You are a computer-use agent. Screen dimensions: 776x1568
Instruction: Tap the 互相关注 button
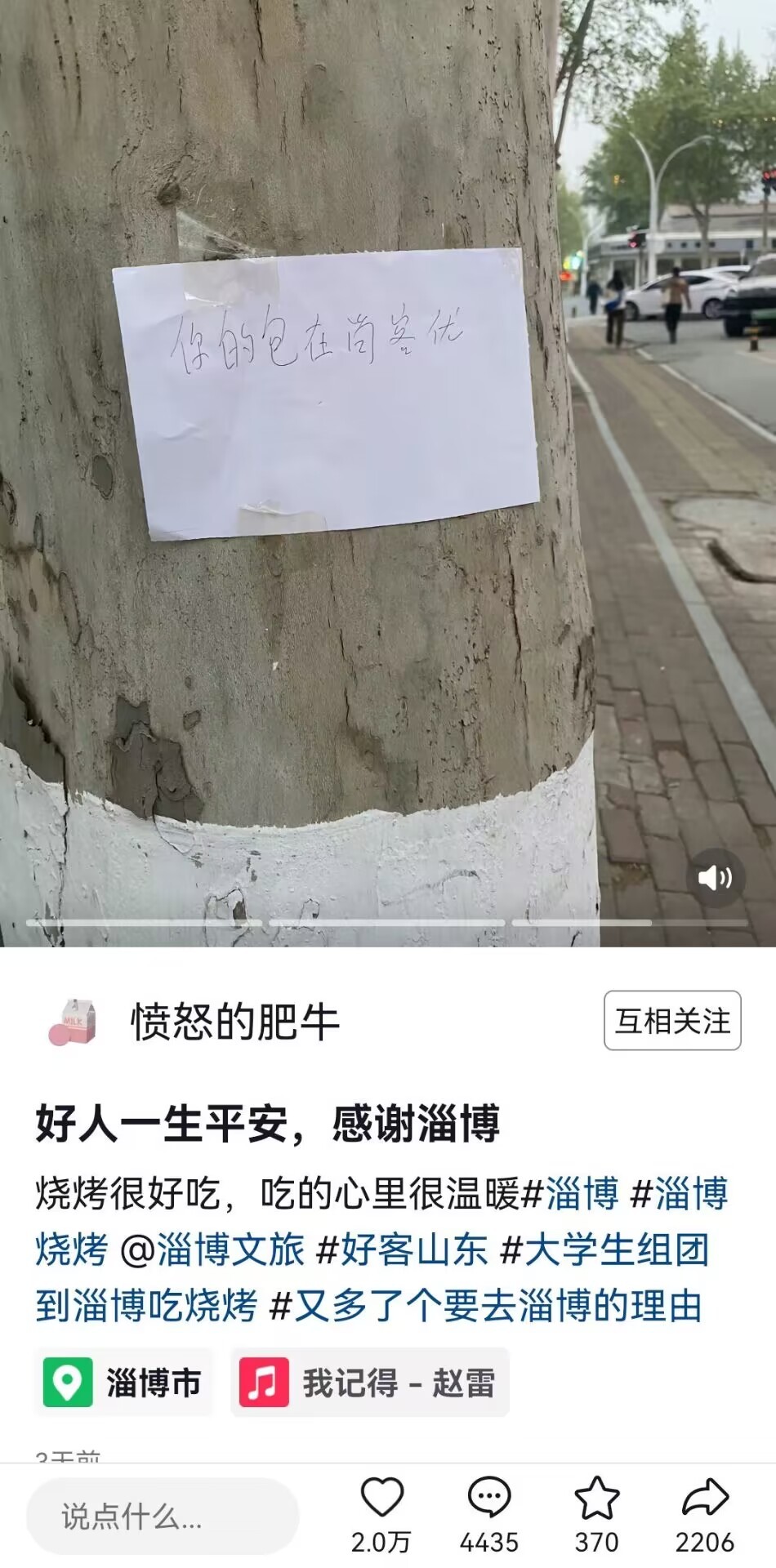click(x=672, y=1021)
